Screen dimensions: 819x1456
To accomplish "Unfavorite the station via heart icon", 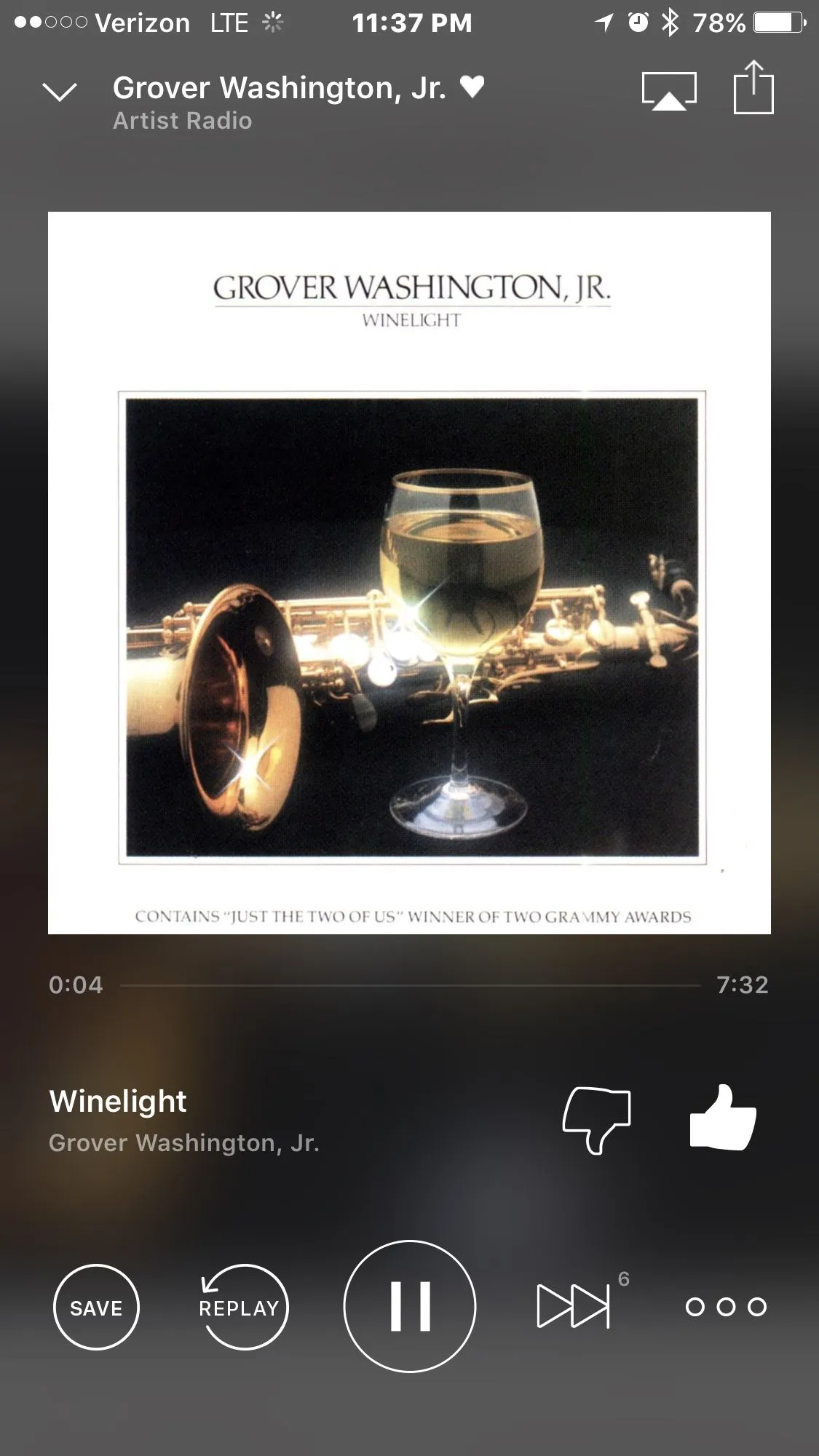I will (472, 87).
